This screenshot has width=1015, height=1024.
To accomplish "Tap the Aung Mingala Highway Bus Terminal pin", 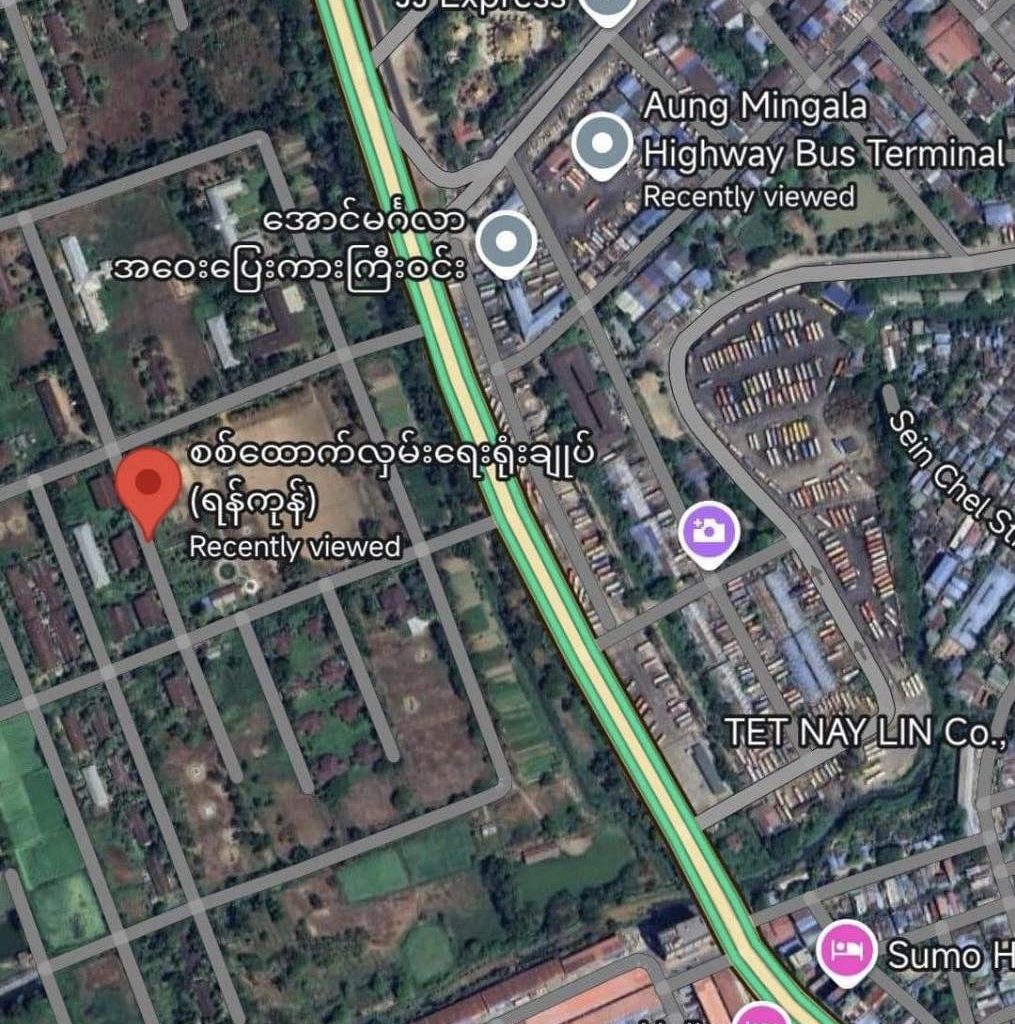I will 602,146.
